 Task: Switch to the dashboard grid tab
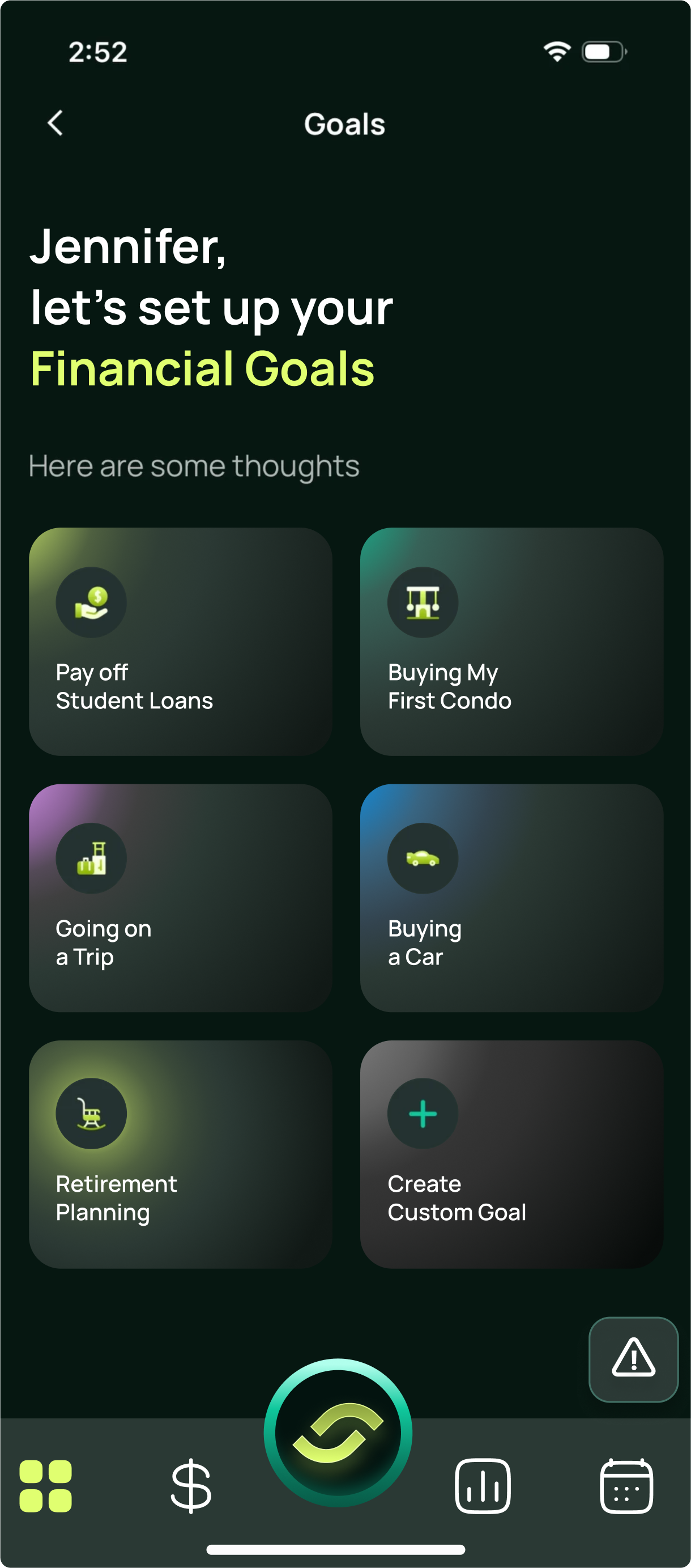point(46,1486)
